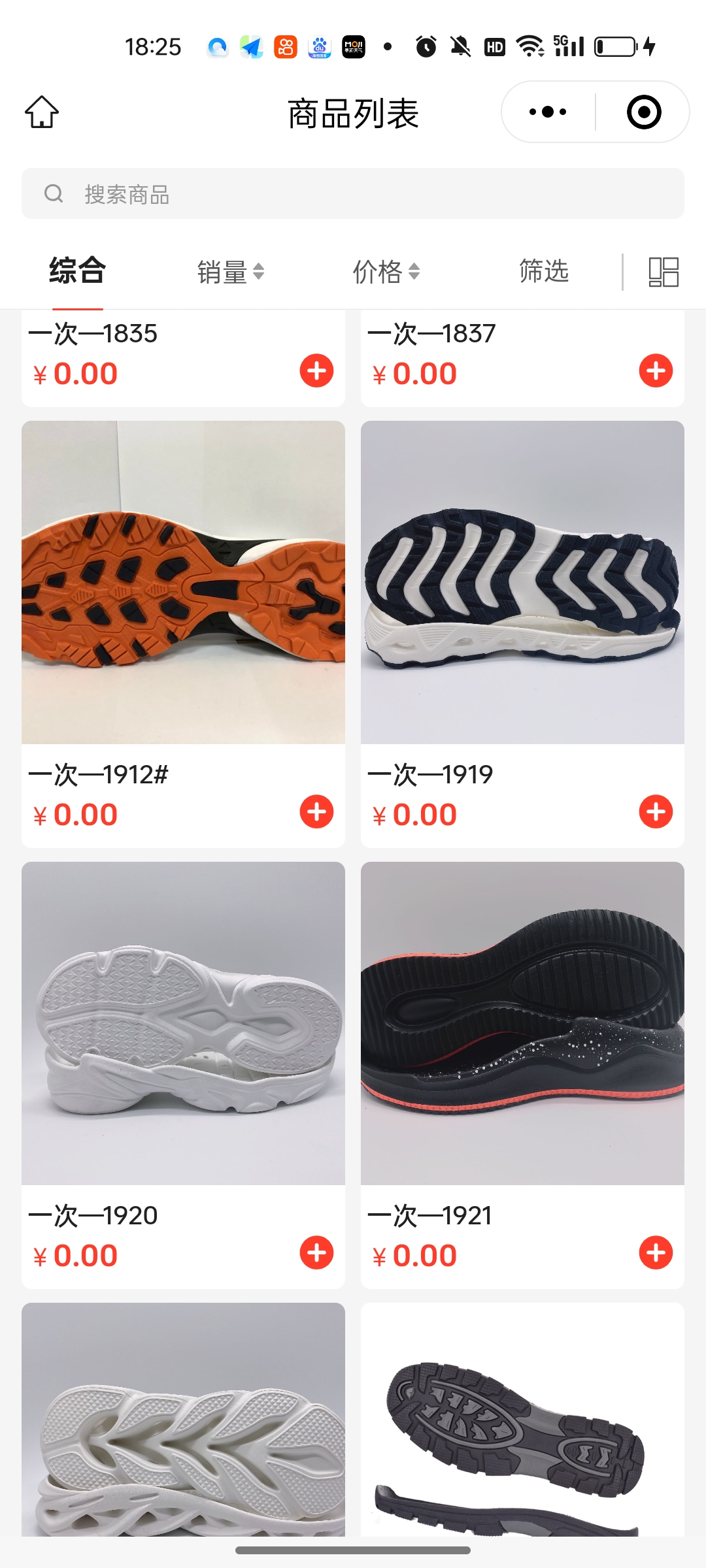Add 一次—1835 to cart

316,371
